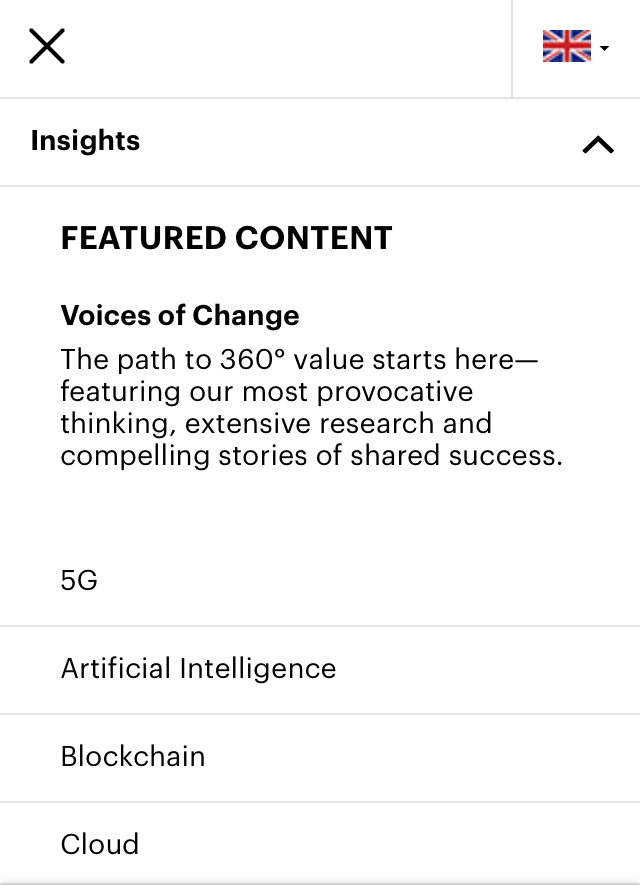Go to the Blockchain topic
The width and height of the screenshot is (640, 885).
tap(133, 756)
